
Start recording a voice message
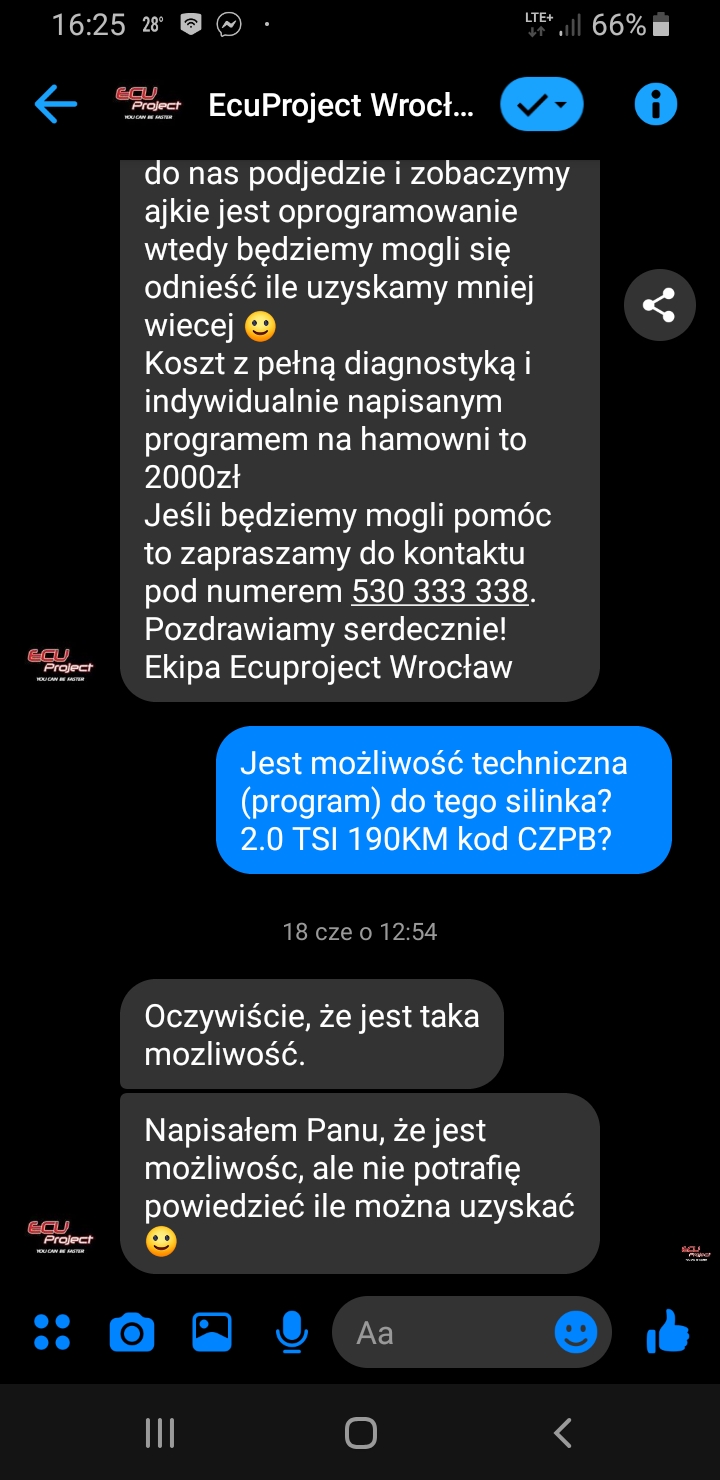291,1331
